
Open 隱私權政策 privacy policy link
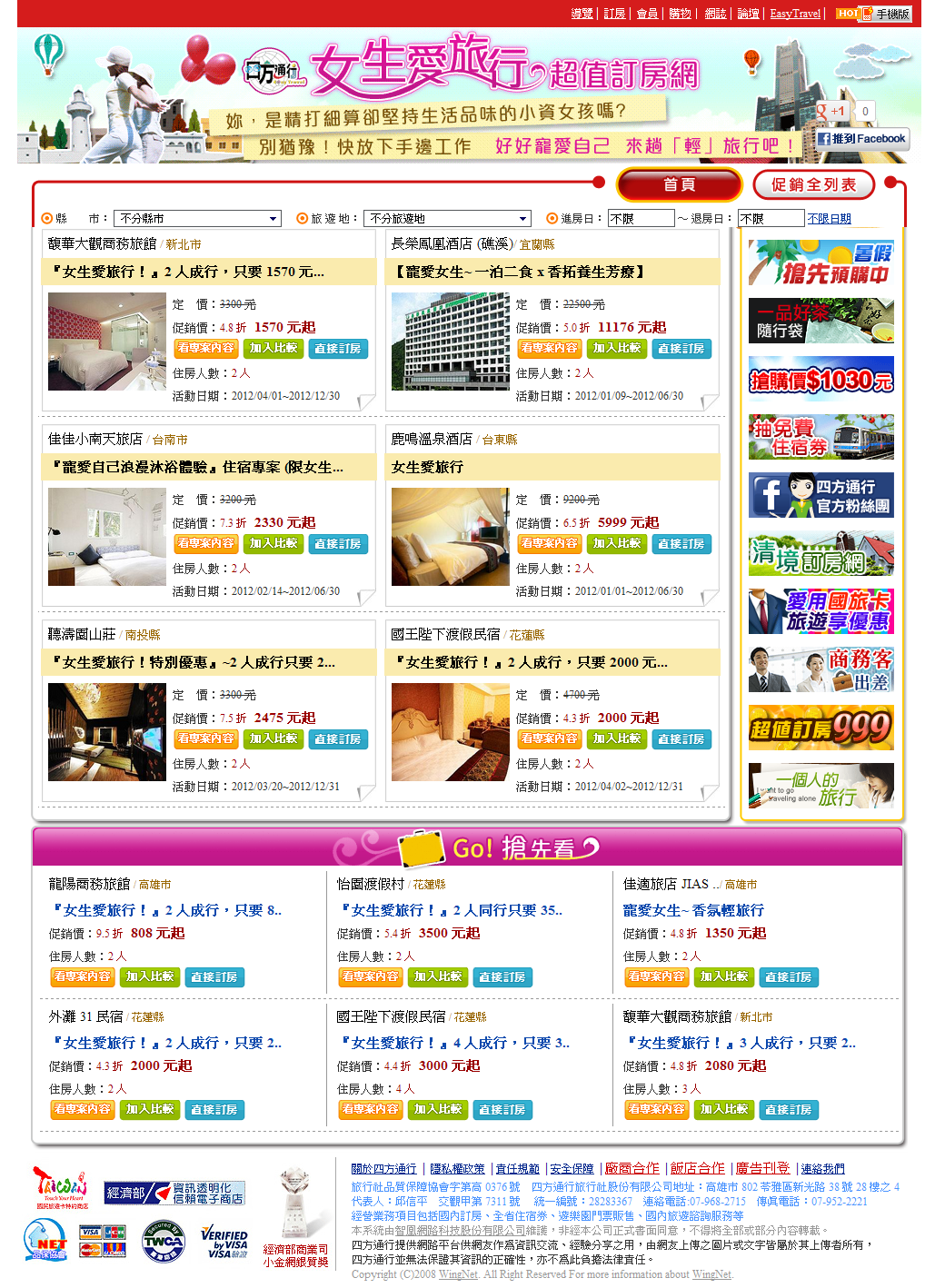click(x=457, y=1169)
